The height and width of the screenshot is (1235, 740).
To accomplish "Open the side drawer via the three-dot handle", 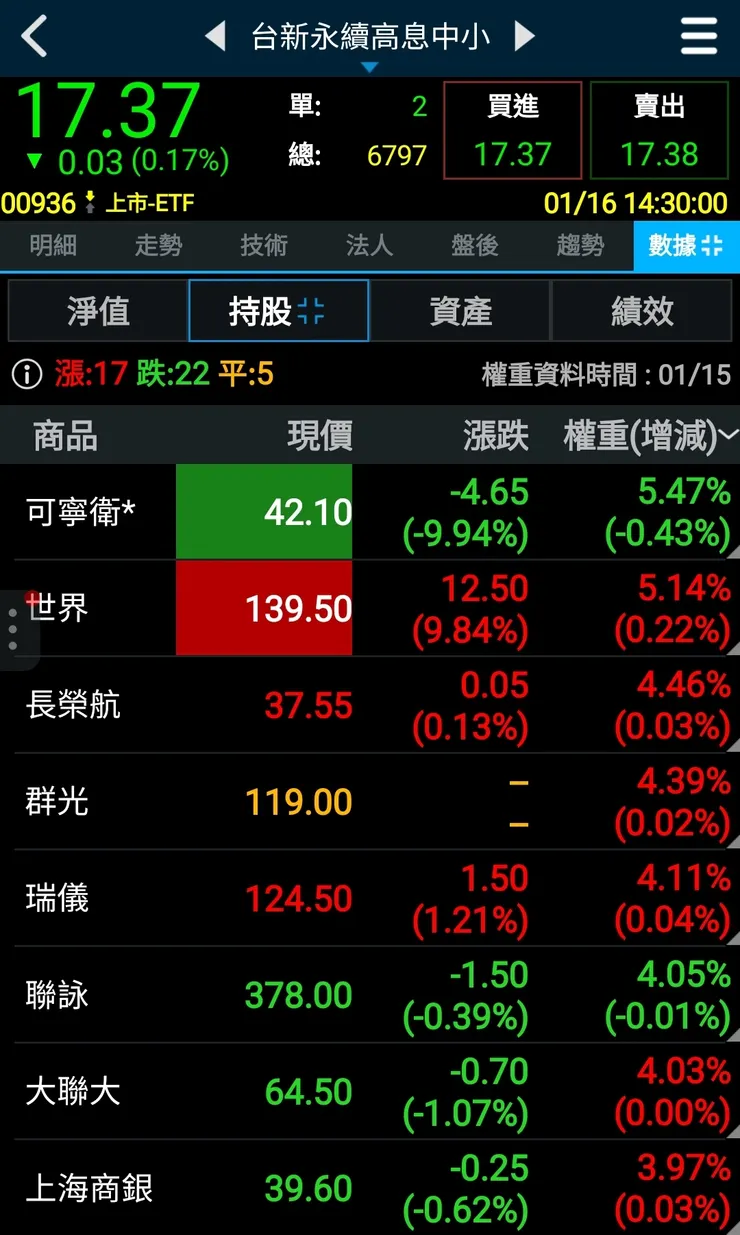I will 13,627.
